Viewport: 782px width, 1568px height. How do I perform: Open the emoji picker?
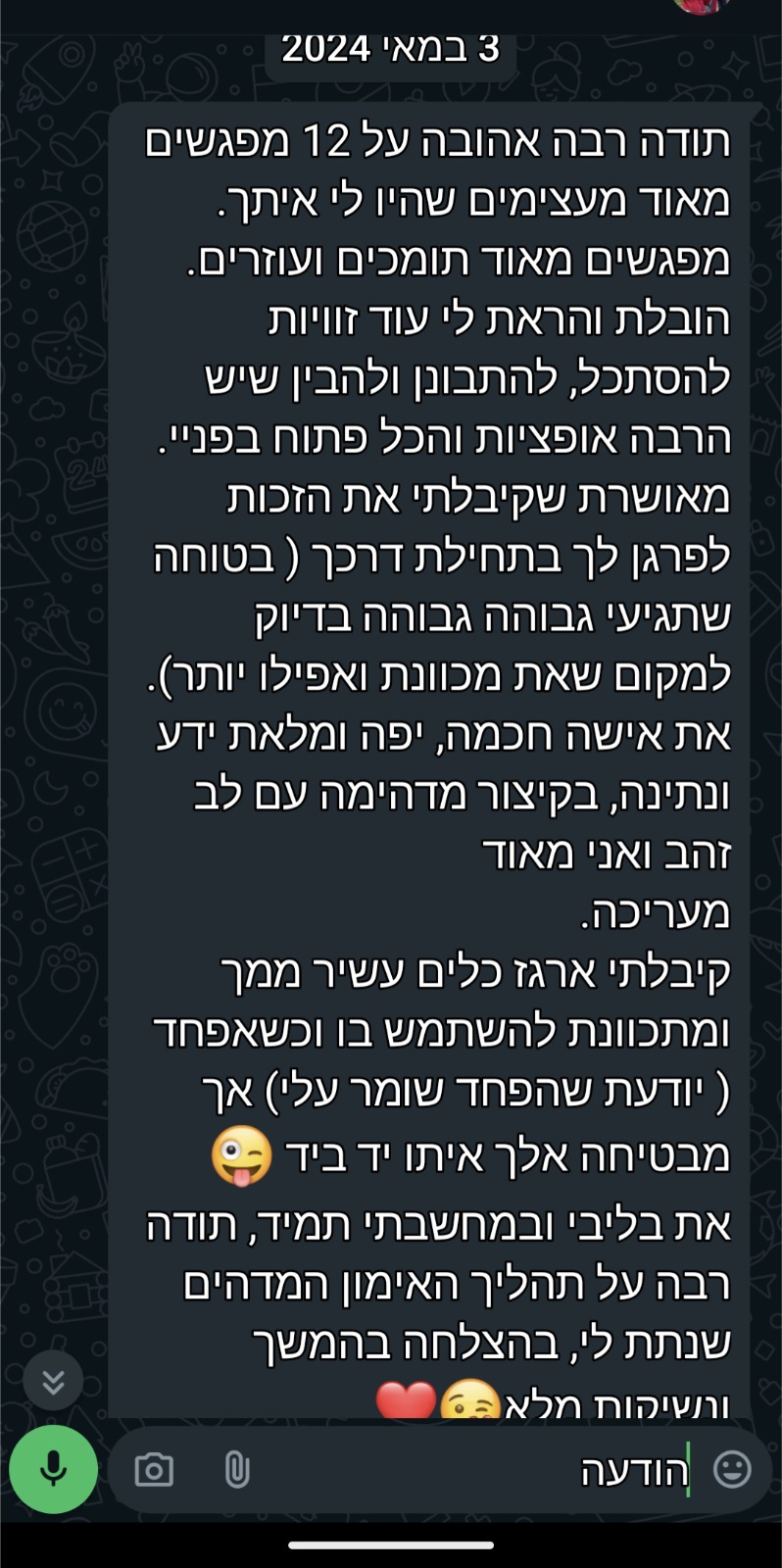tap(731, 1469)
